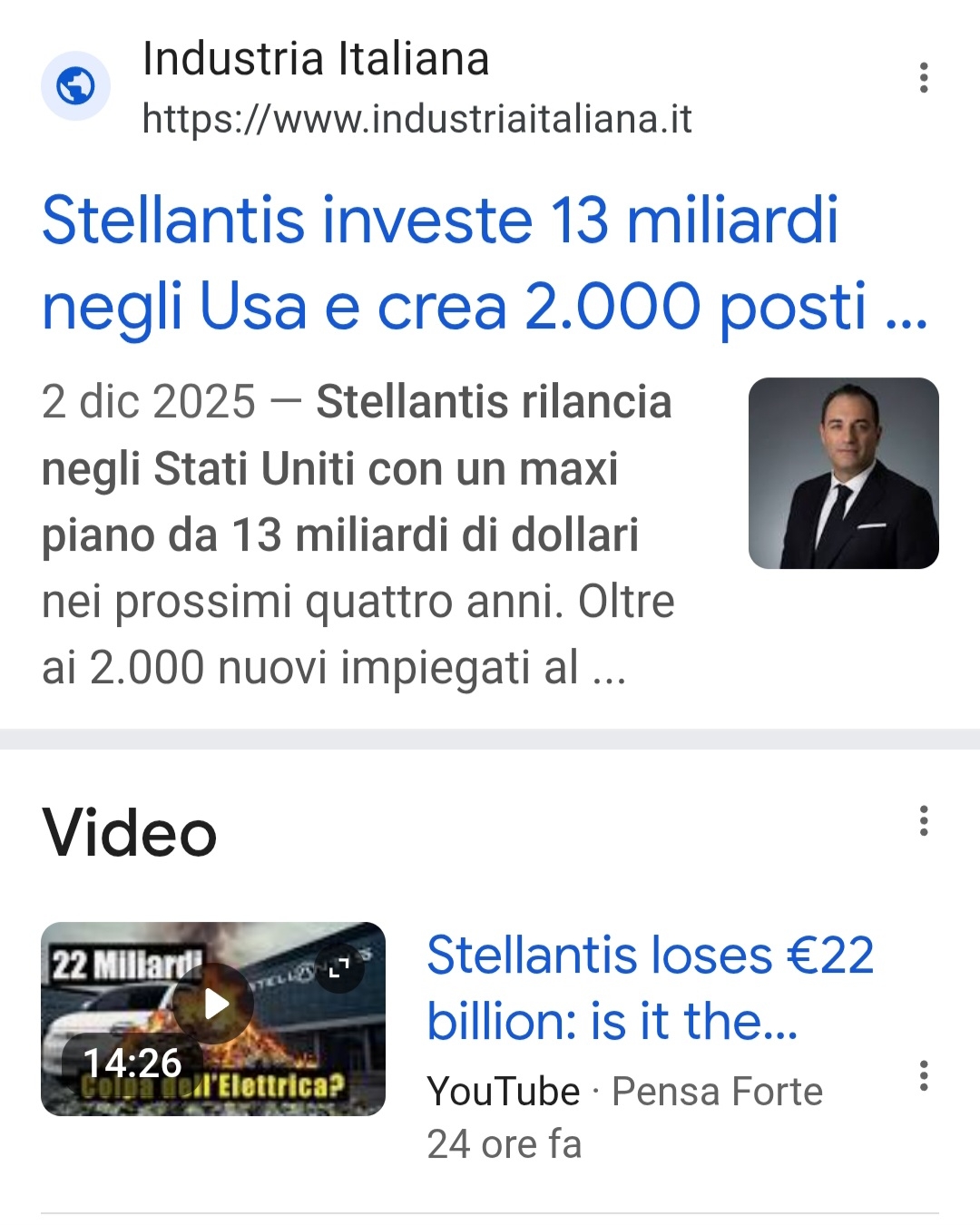
Task: Play the 14:26 Stellantis video thumbnail
Action: [215, 1004]
